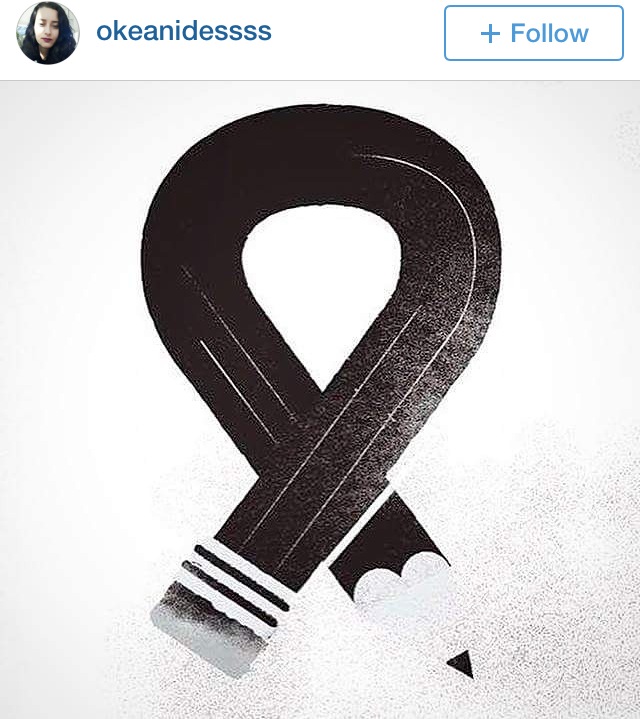Open the pencil ribbon post image

pos(320,400)
